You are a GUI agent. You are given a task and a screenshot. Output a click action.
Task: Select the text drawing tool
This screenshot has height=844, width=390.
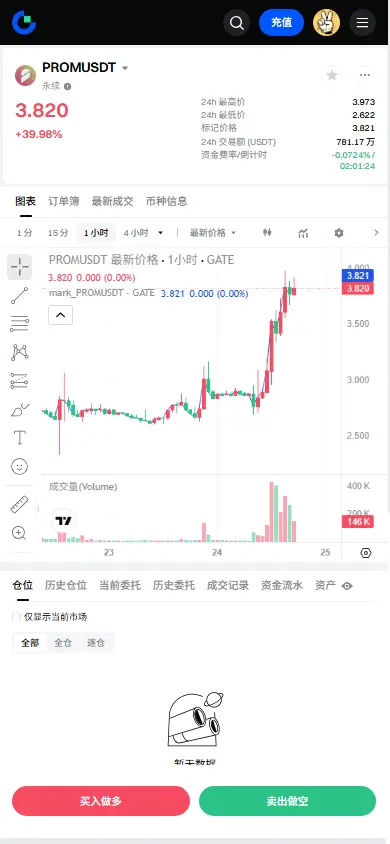pyautogui.click(x=19, y=438)
